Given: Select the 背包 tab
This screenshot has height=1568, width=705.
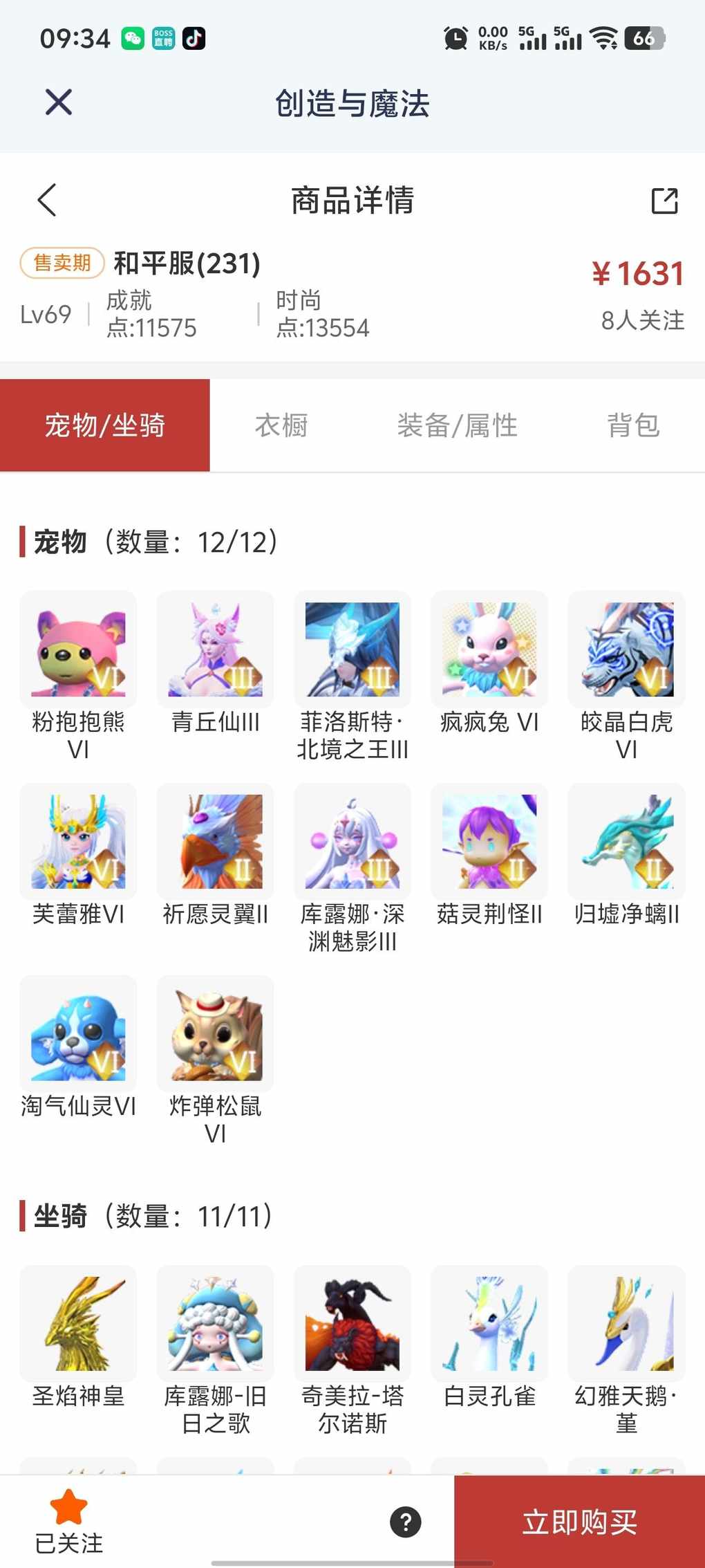Looking at the screenshot, I should pyautogui.click(x=633, y=425).
